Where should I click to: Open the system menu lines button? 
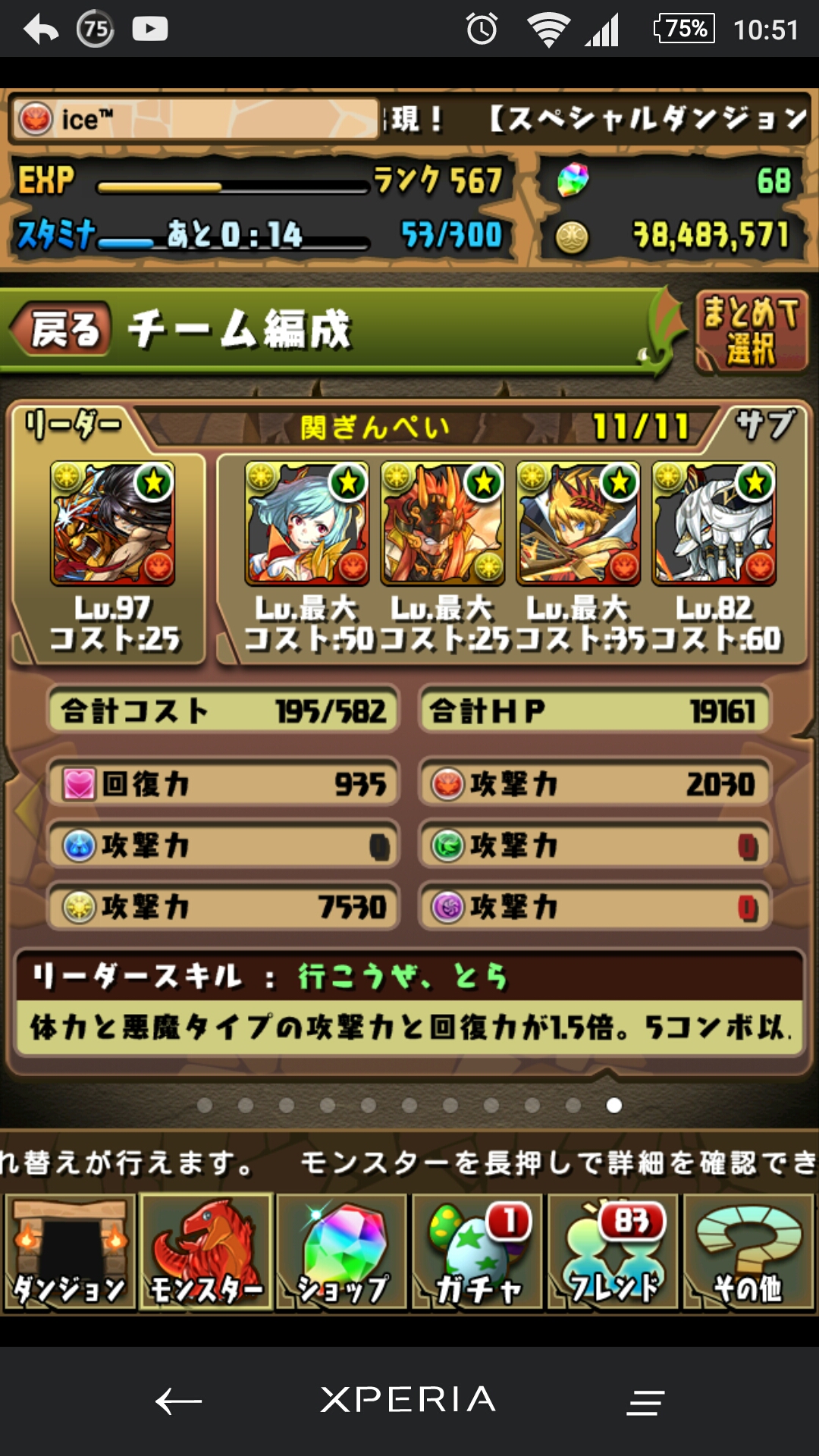[645, 1402]
